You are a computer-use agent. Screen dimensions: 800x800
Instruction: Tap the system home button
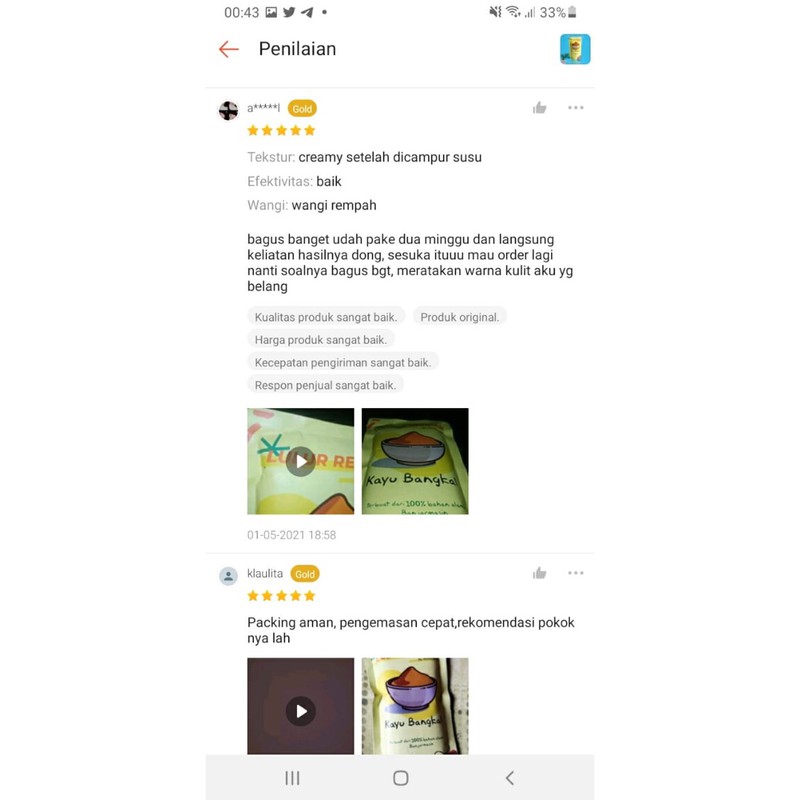click(x=400, y=778)
